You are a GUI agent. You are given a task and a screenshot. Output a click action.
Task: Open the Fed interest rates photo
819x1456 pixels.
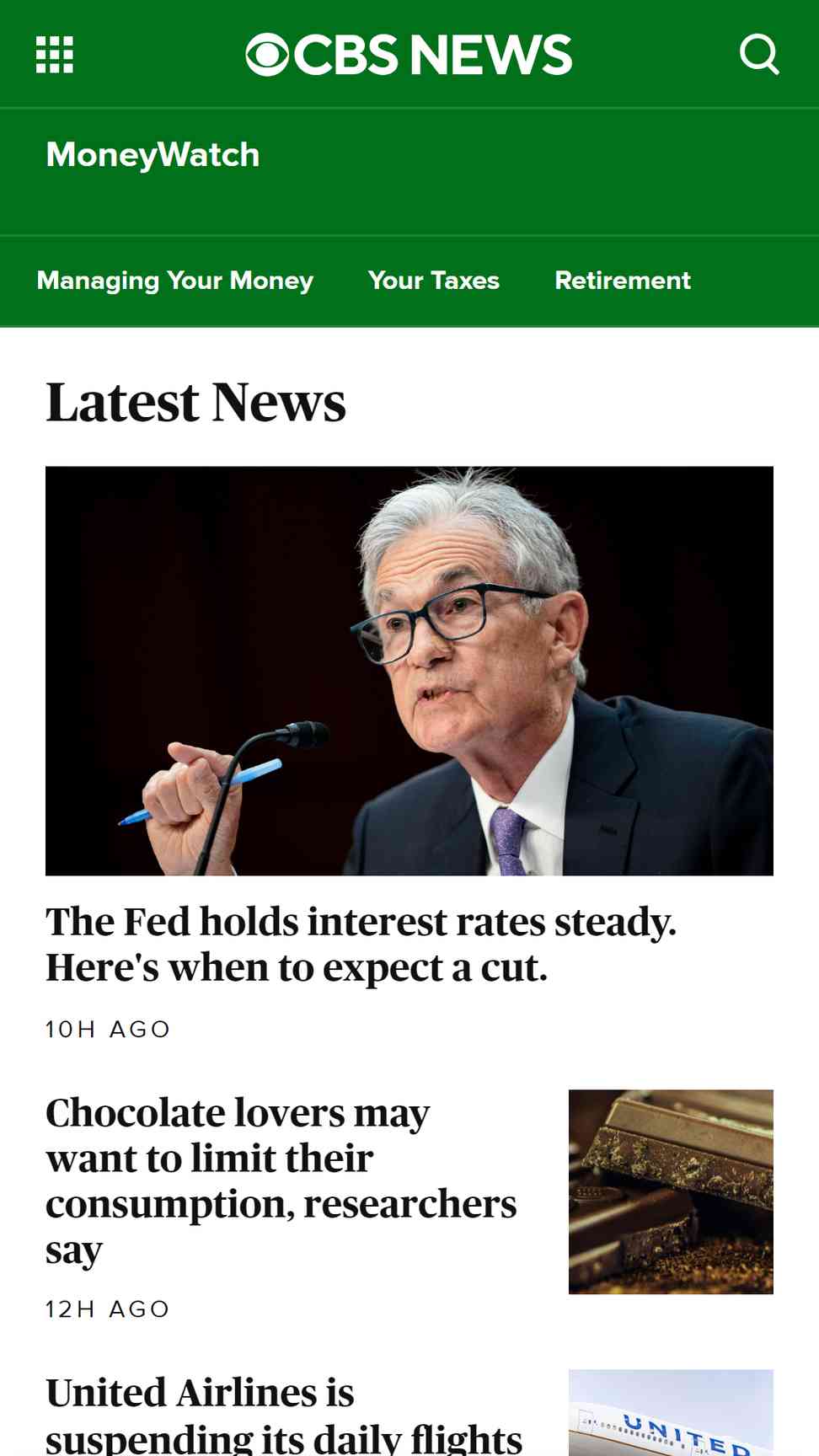pos(409,671)
